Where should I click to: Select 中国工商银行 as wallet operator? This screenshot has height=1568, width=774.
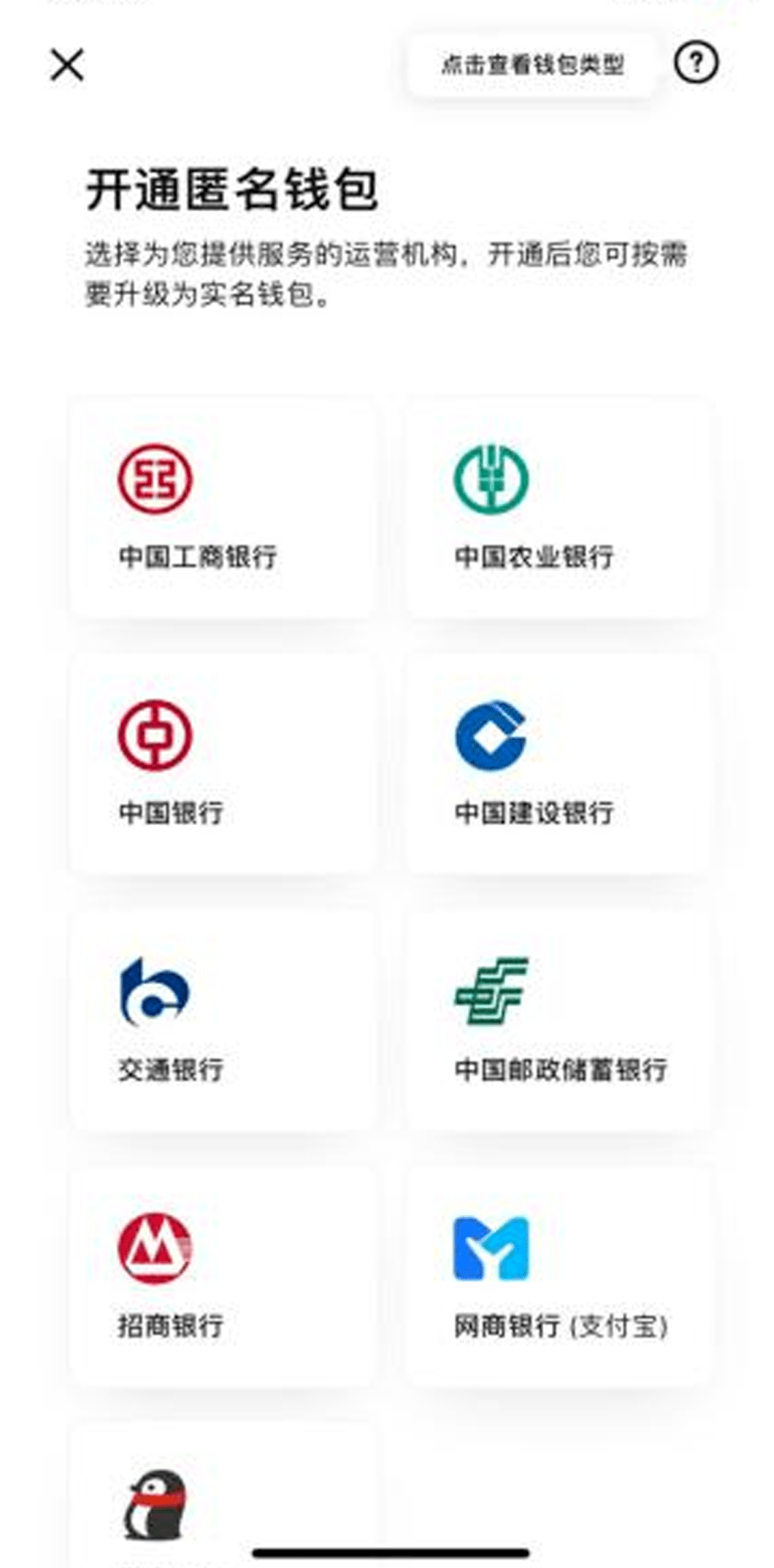[x=222, y=507]
